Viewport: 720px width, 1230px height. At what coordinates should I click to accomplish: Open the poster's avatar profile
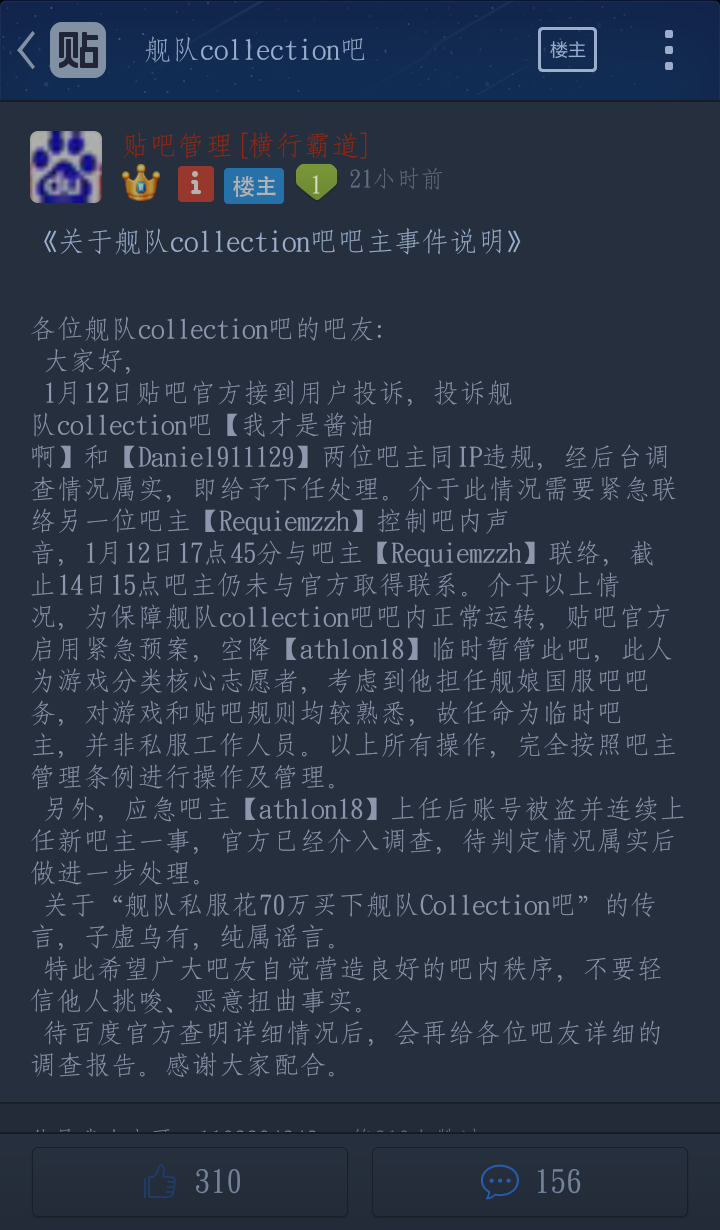(66, 167)
